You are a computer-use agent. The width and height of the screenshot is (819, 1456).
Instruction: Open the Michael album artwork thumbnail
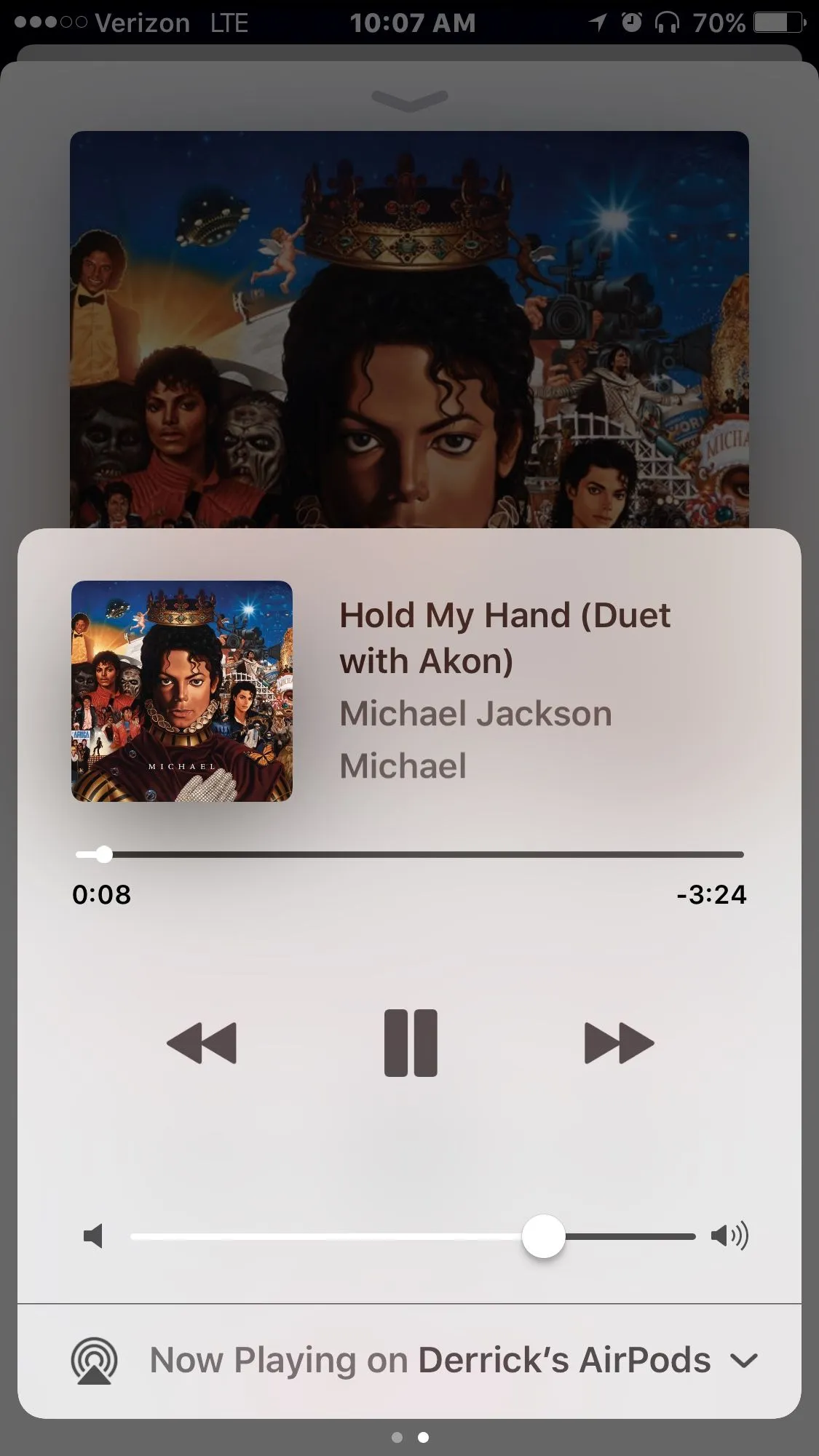tap(182, 691)
